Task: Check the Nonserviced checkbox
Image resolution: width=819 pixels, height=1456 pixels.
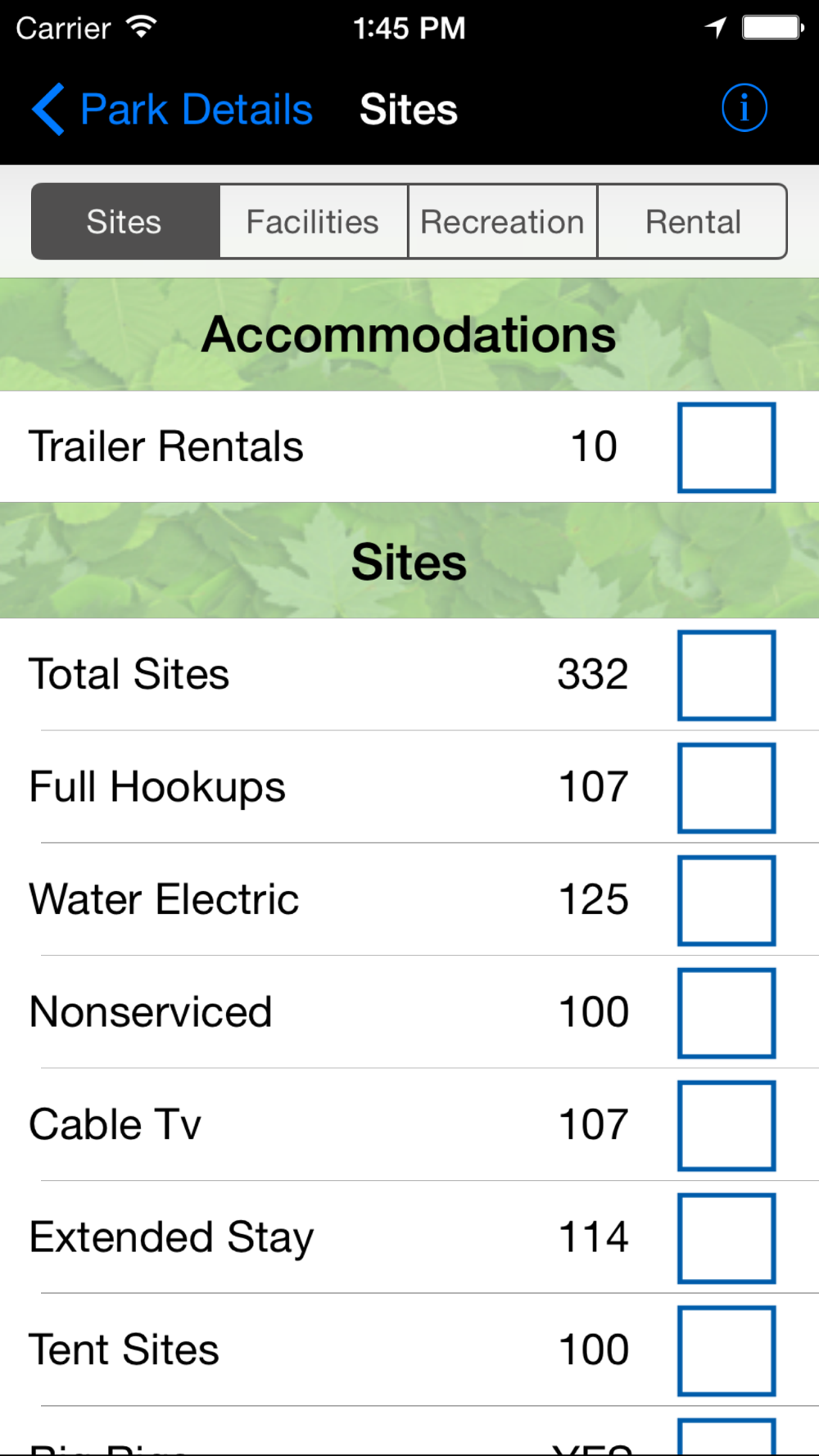Action: pos(726,1013)
